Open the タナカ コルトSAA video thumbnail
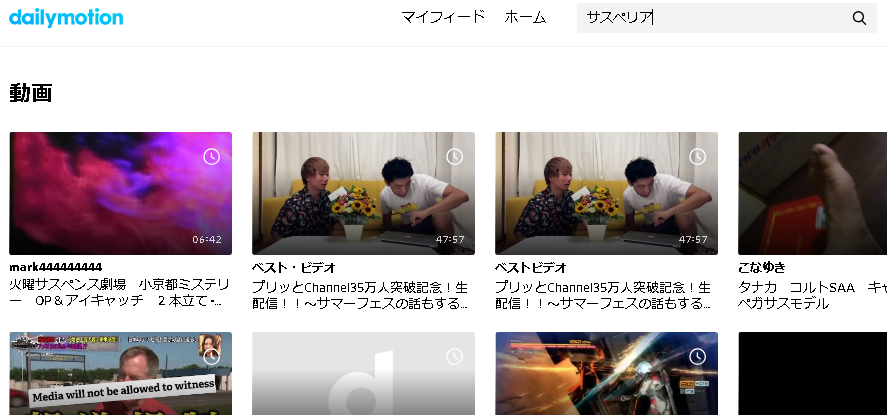Viewport: 887px width, 415px height. pyautogui.click(x=812, y=193)
